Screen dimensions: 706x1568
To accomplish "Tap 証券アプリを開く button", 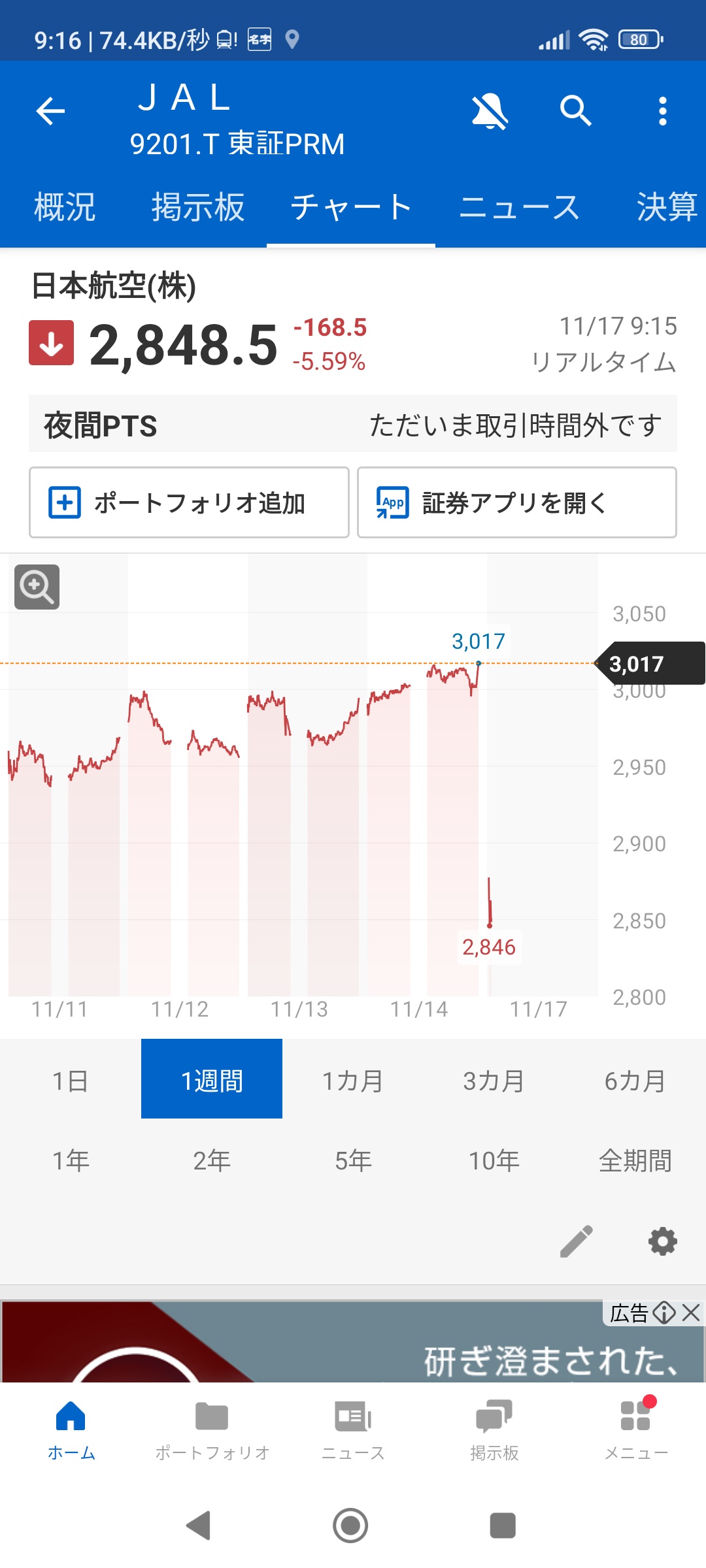I will click(x=516, y=502).
